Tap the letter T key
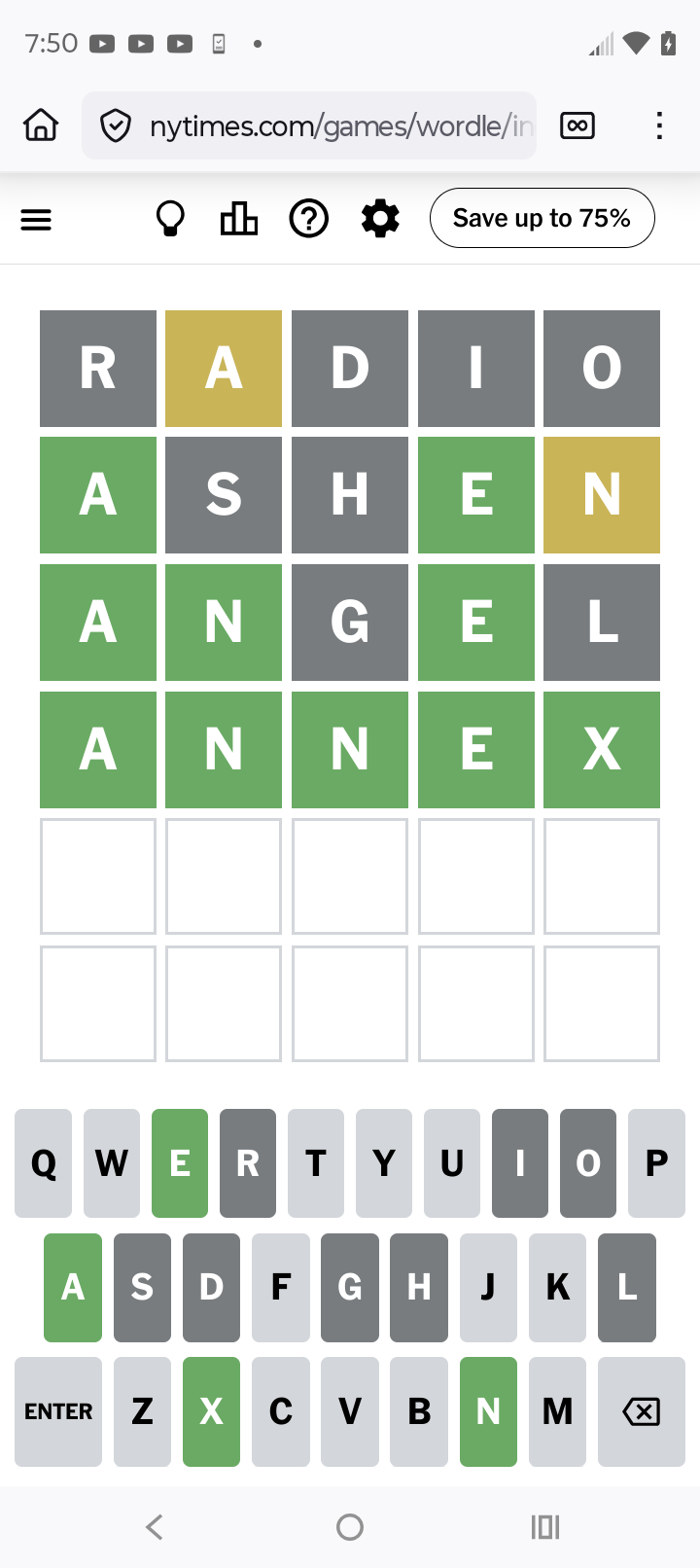 coord(316,1163)
